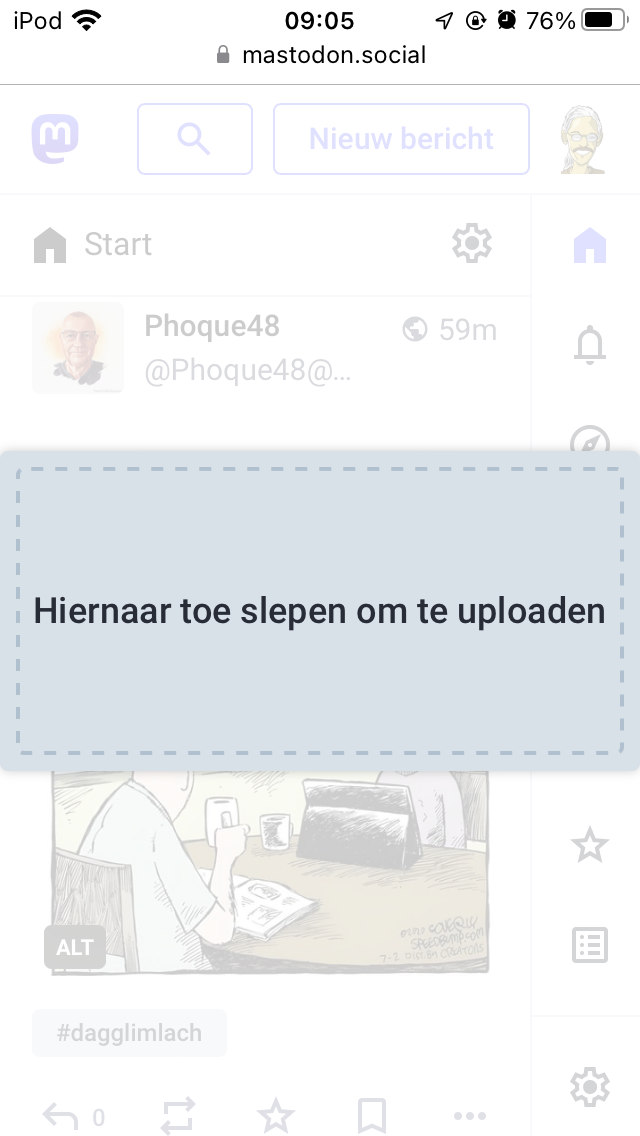The width and height of the screenshot is (640, 1136).
Task: Open the lists icon in sidebar
Action: pos(590,945)
